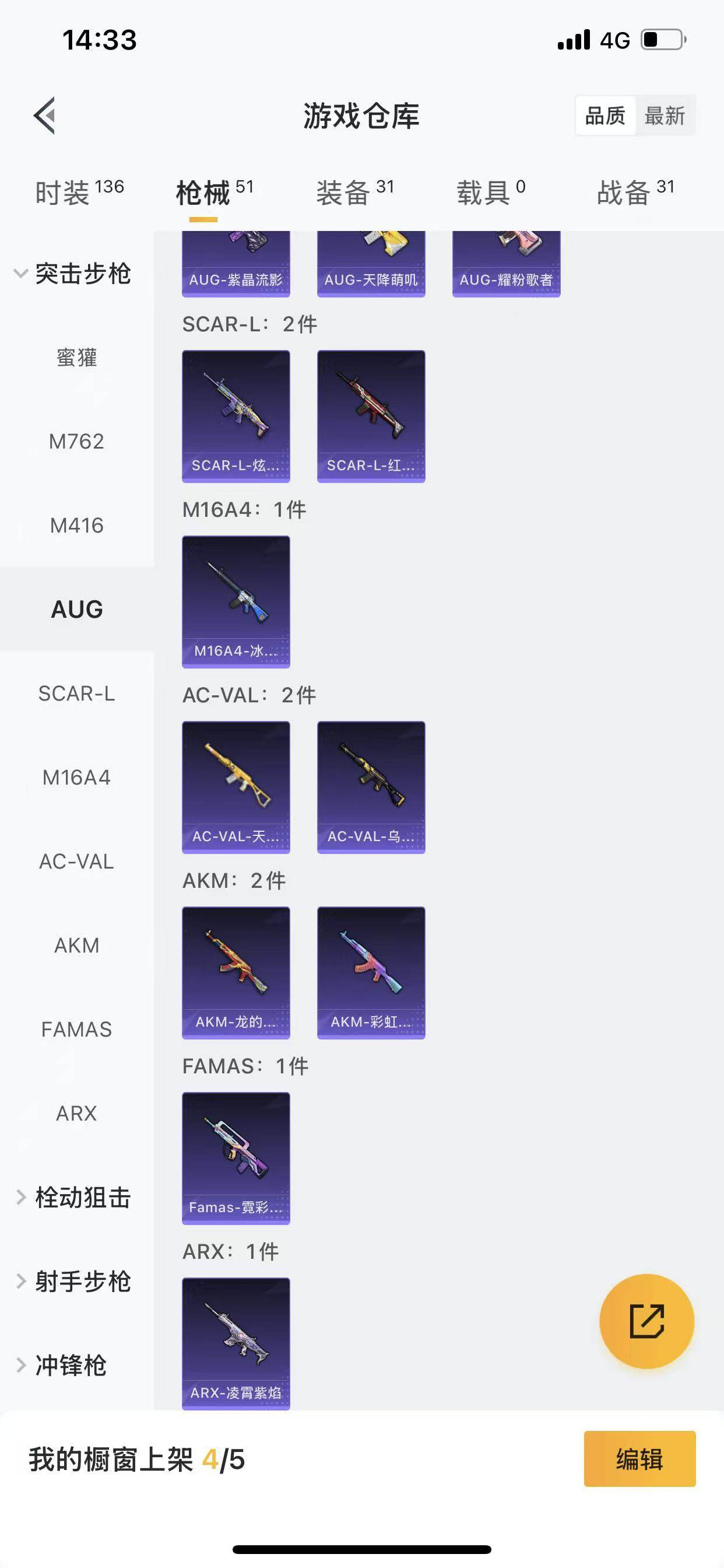Image resolution: width=724 pixels, height=1568 pixels.
Task: Collapse the 突击步枪 category
Action: (x=73, y=274)
